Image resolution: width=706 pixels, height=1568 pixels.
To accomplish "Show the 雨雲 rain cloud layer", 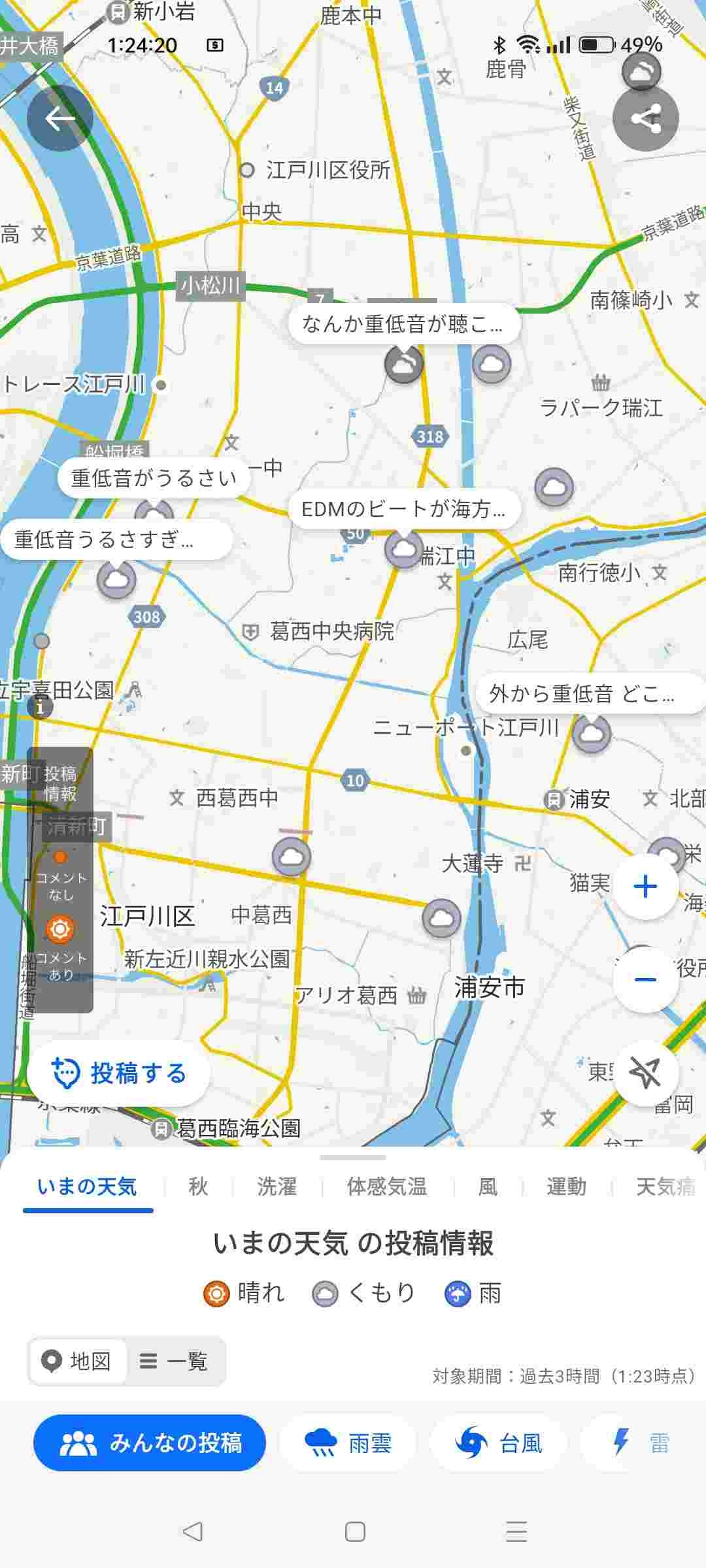I will 348,1443.
